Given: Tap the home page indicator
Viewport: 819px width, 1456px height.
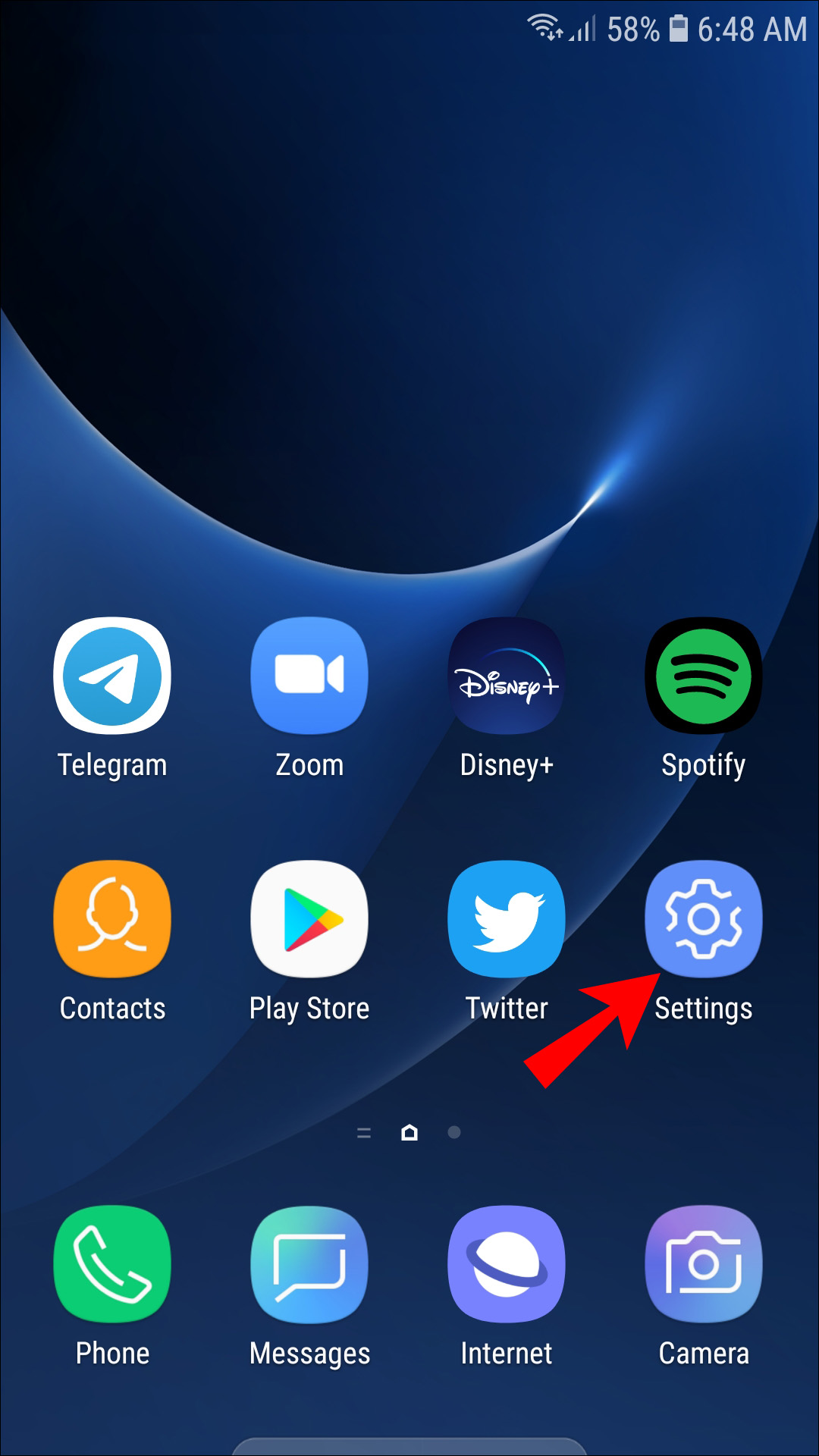Looking at the screenshot, I should coord(409,1133).
